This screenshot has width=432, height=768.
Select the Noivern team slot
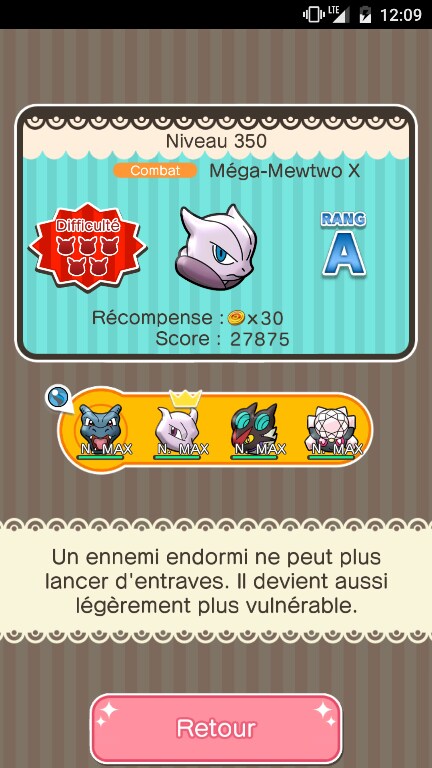pos(255,430)
